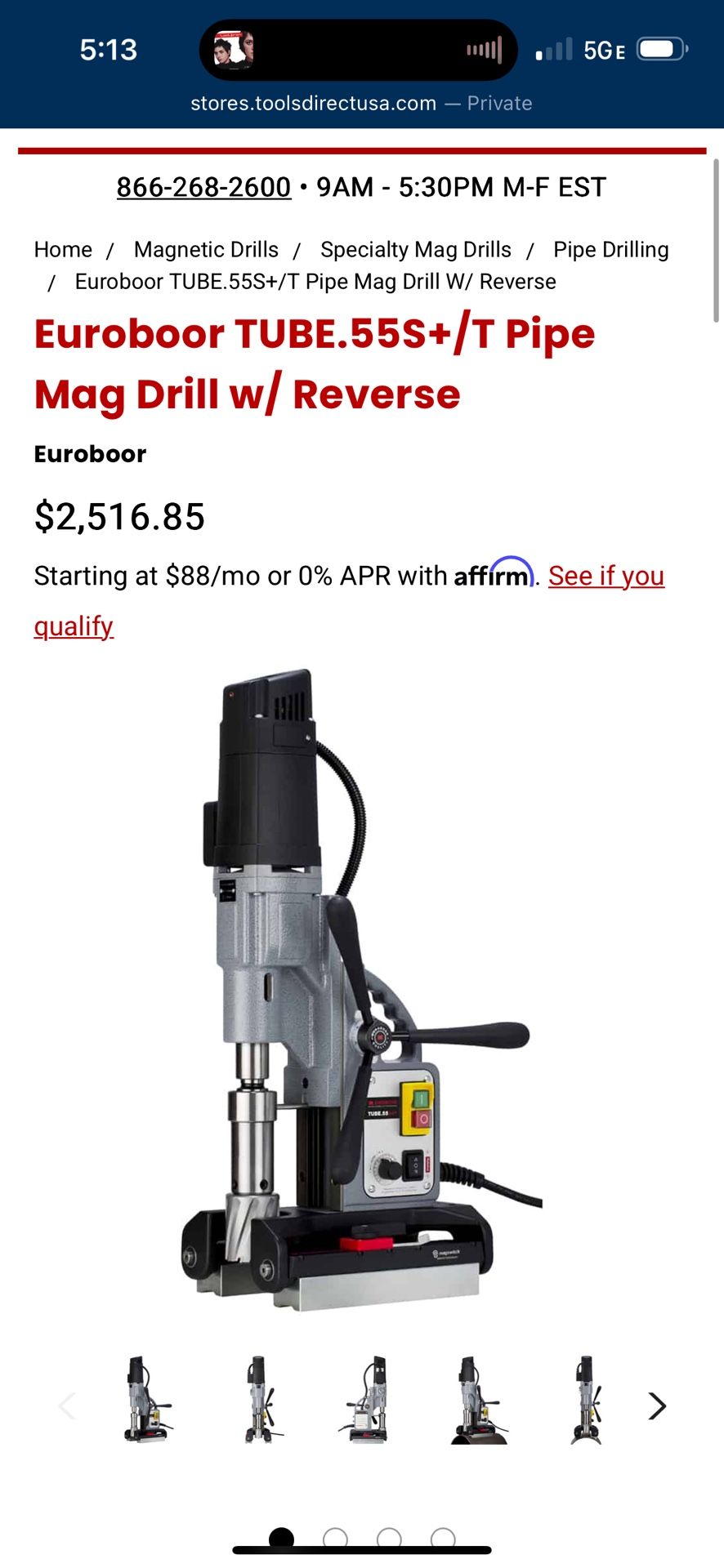Jump to the second gallery page dot

(x=335, y=1539)
